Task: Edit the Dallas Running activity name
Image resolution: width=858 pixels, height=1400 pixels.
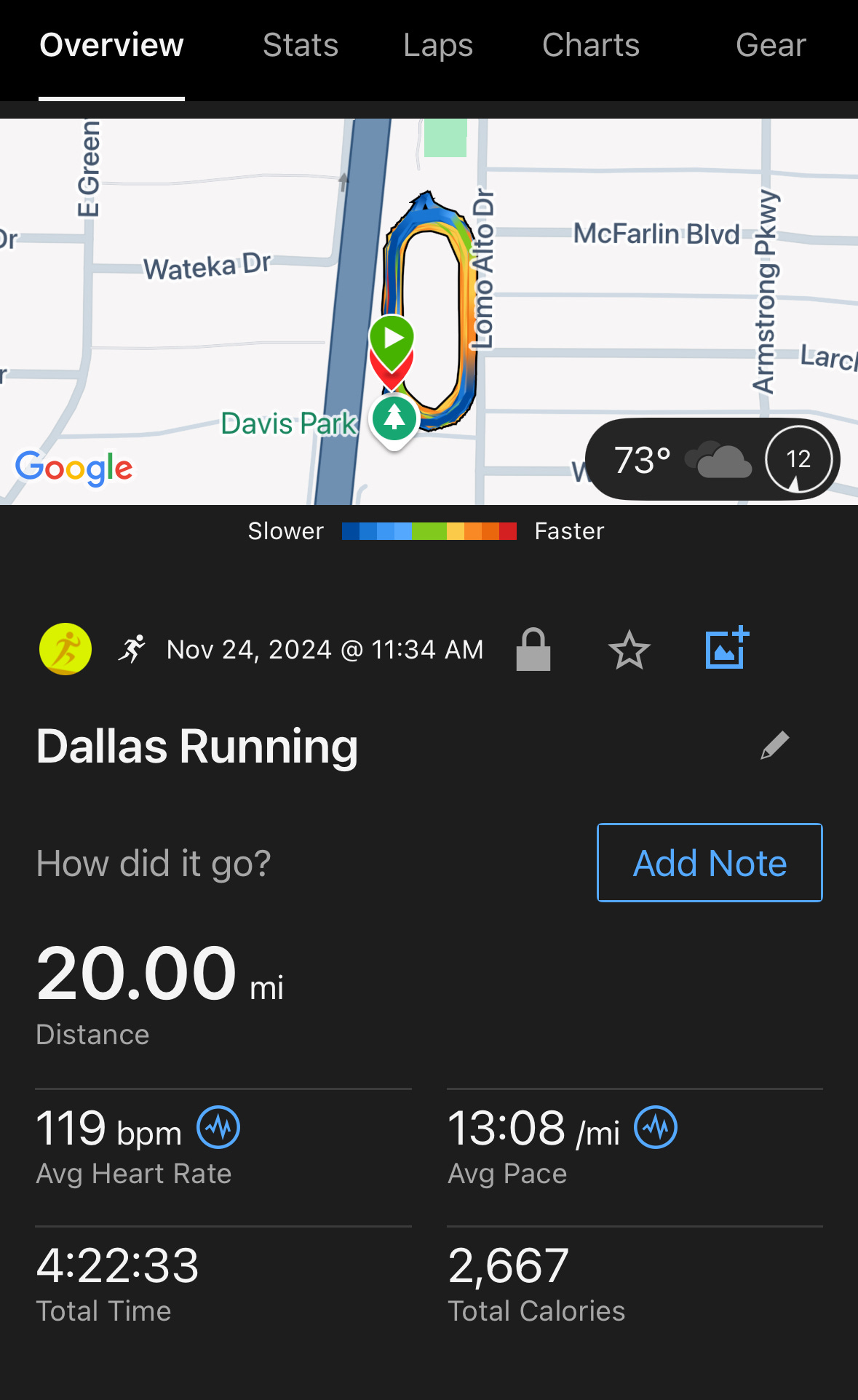Action: click(775, 746)
